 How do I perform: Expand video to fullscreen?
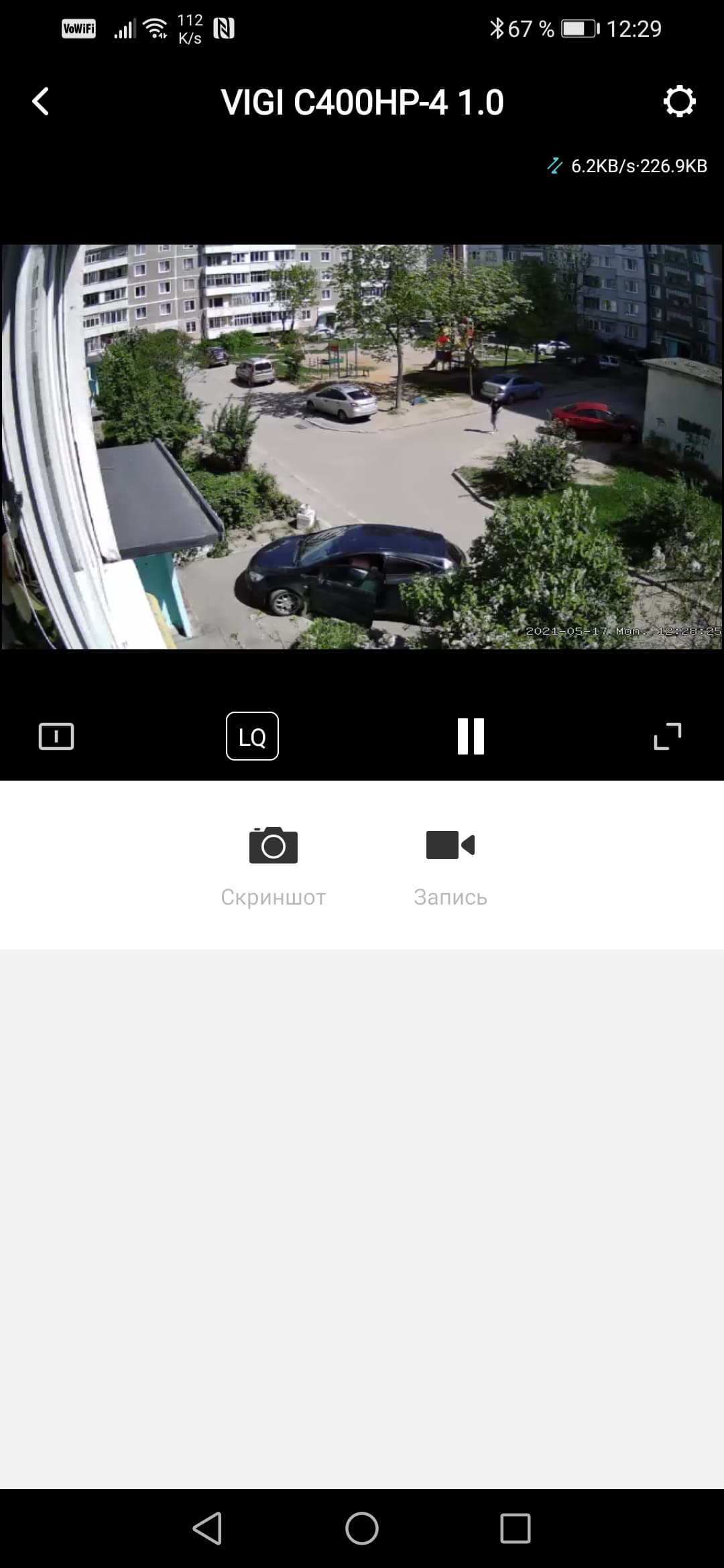(x=668, y=736)
